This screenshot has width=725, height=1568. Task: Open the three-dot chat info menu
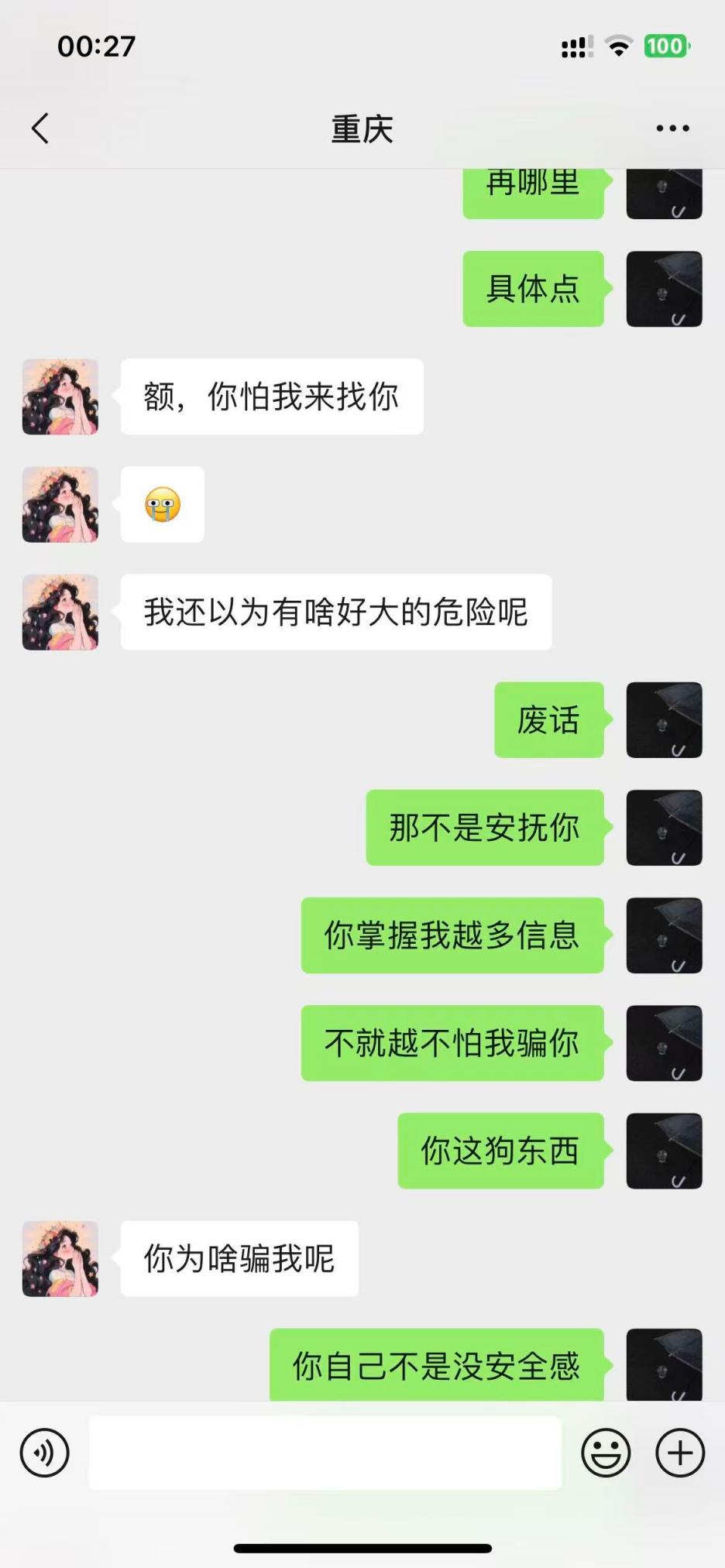pyautogui.click(x=672, y=129)
